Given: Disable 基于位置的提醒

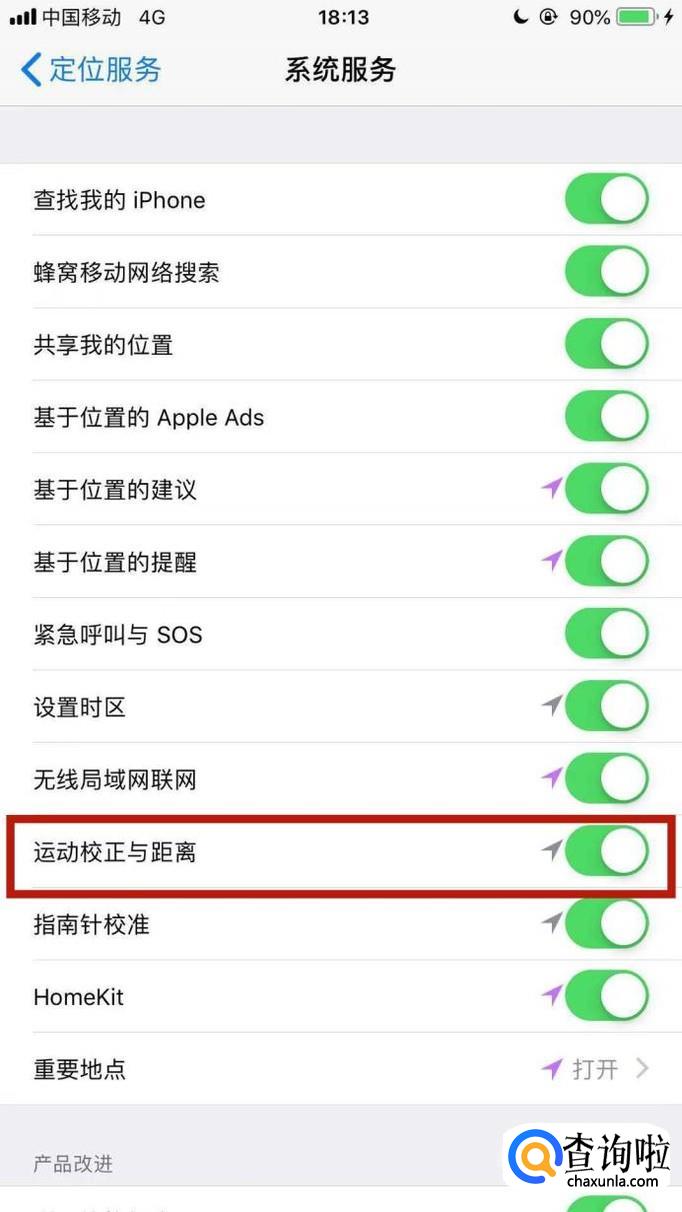Looking at the screenshot, I should 606,562.
